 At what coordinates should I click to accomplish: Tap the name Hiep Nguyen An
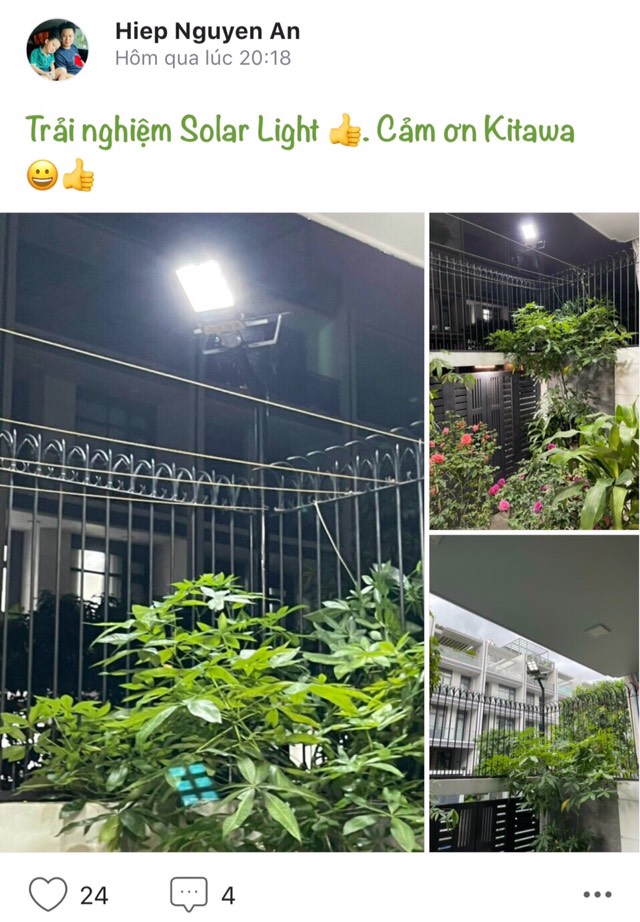pos(207,31)
